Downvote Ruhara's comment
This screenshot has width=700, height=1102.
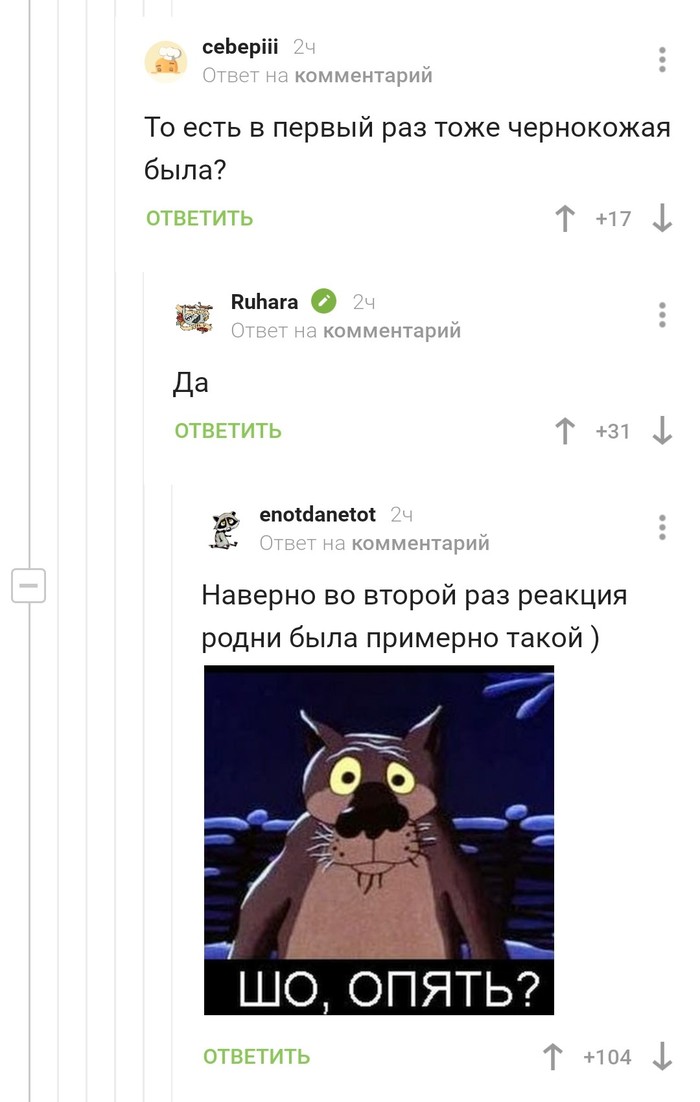662,431
